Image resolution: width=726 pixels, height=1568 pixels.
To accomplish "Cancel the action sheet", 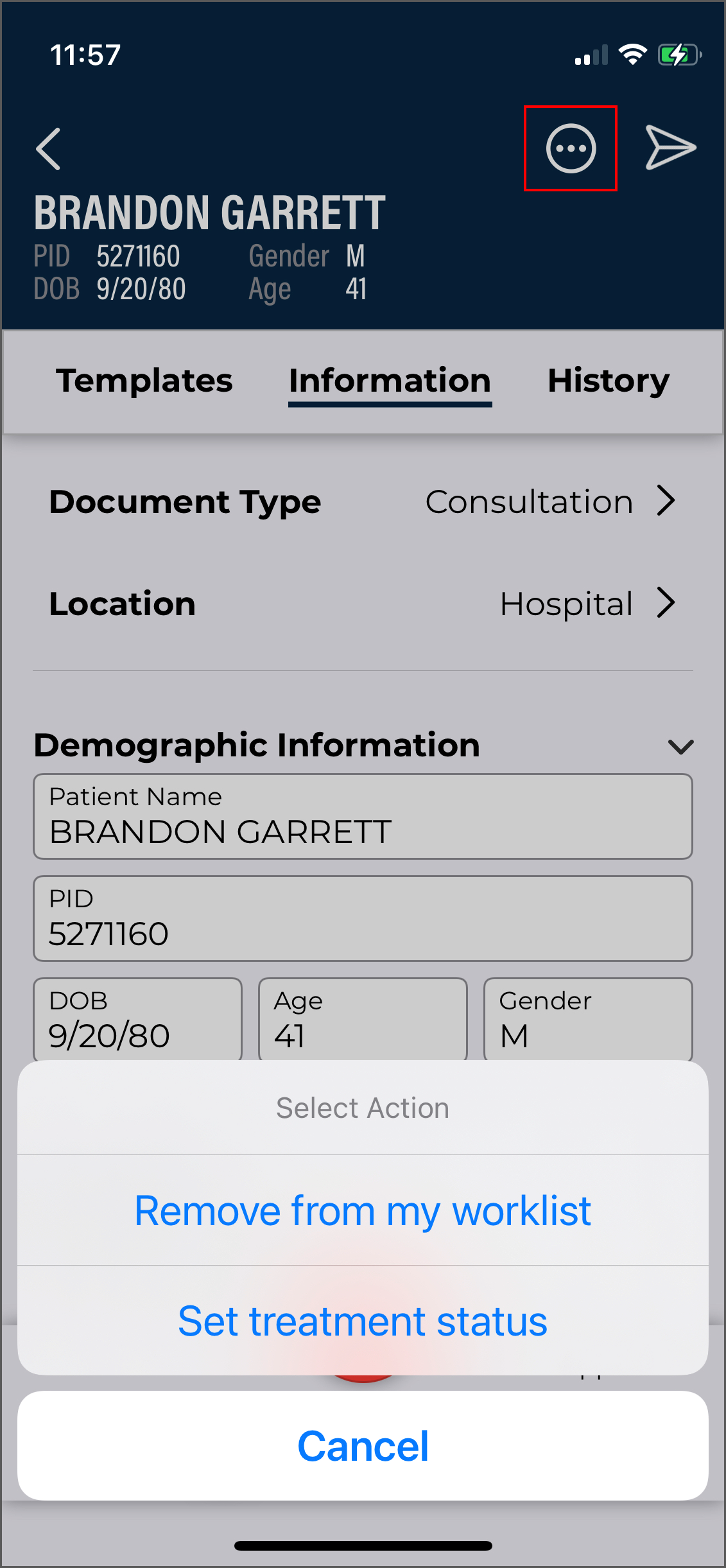I will pyautogui.click(x=363, y=1446).
